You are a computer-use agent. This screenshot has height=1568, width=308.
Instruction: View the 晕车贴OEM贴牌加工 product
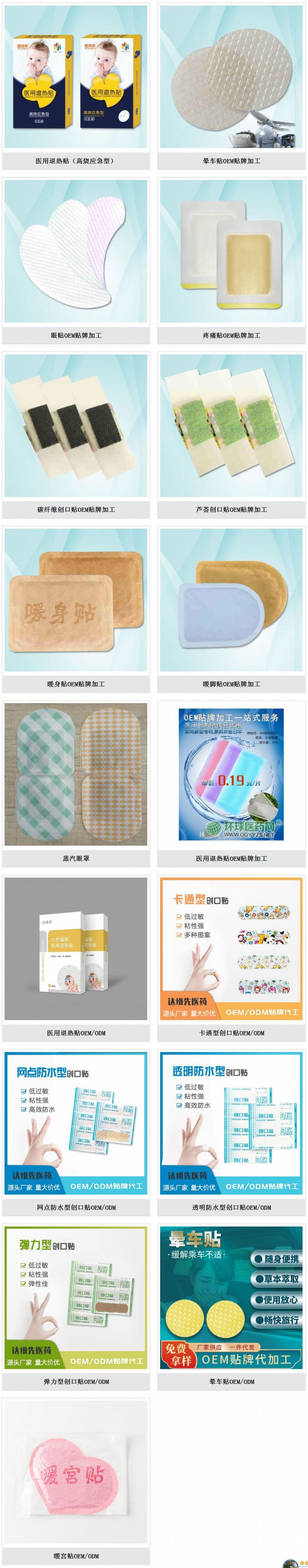point(232,77)
